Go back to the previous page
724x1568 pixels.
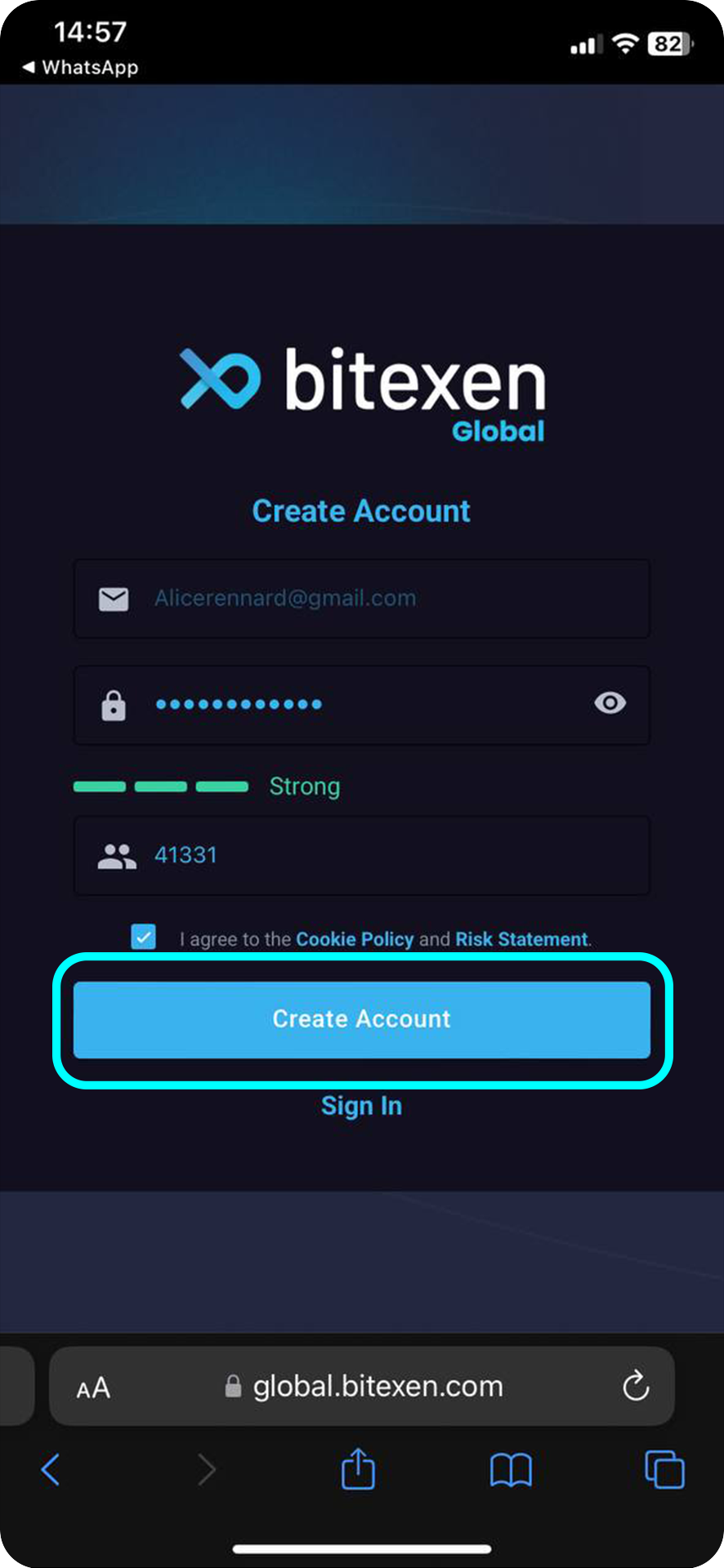click(51, 1470)
